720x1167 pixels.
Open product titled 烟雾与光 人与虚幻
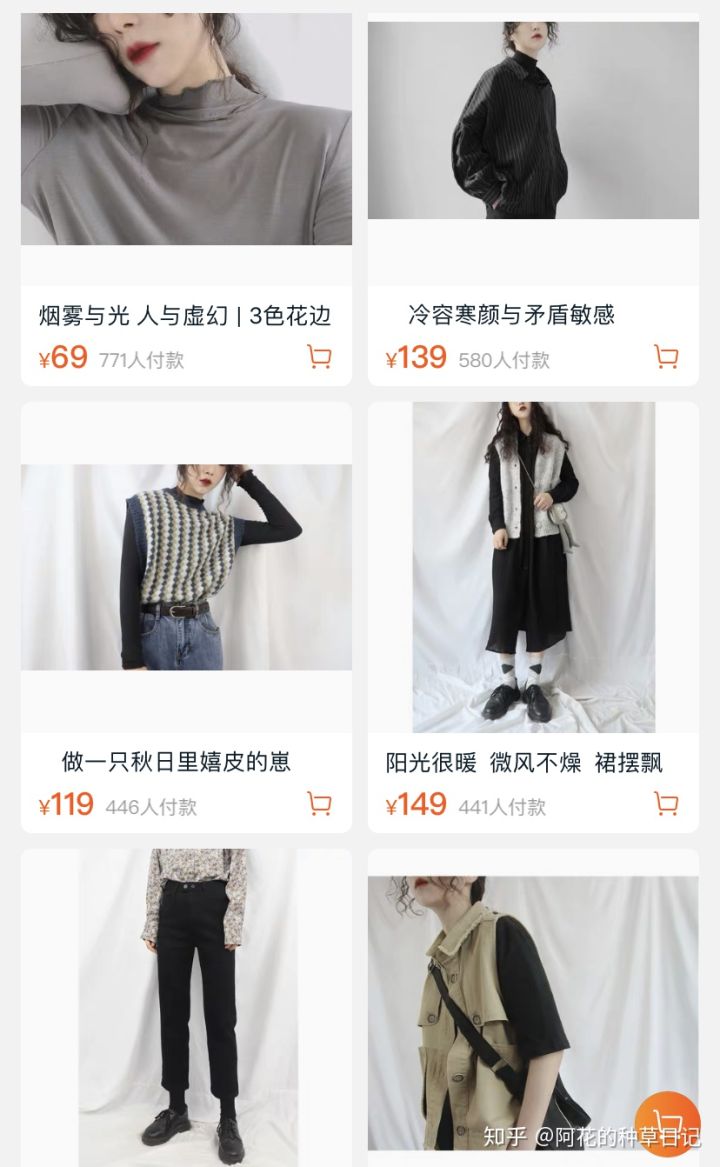tap(187, 313)
